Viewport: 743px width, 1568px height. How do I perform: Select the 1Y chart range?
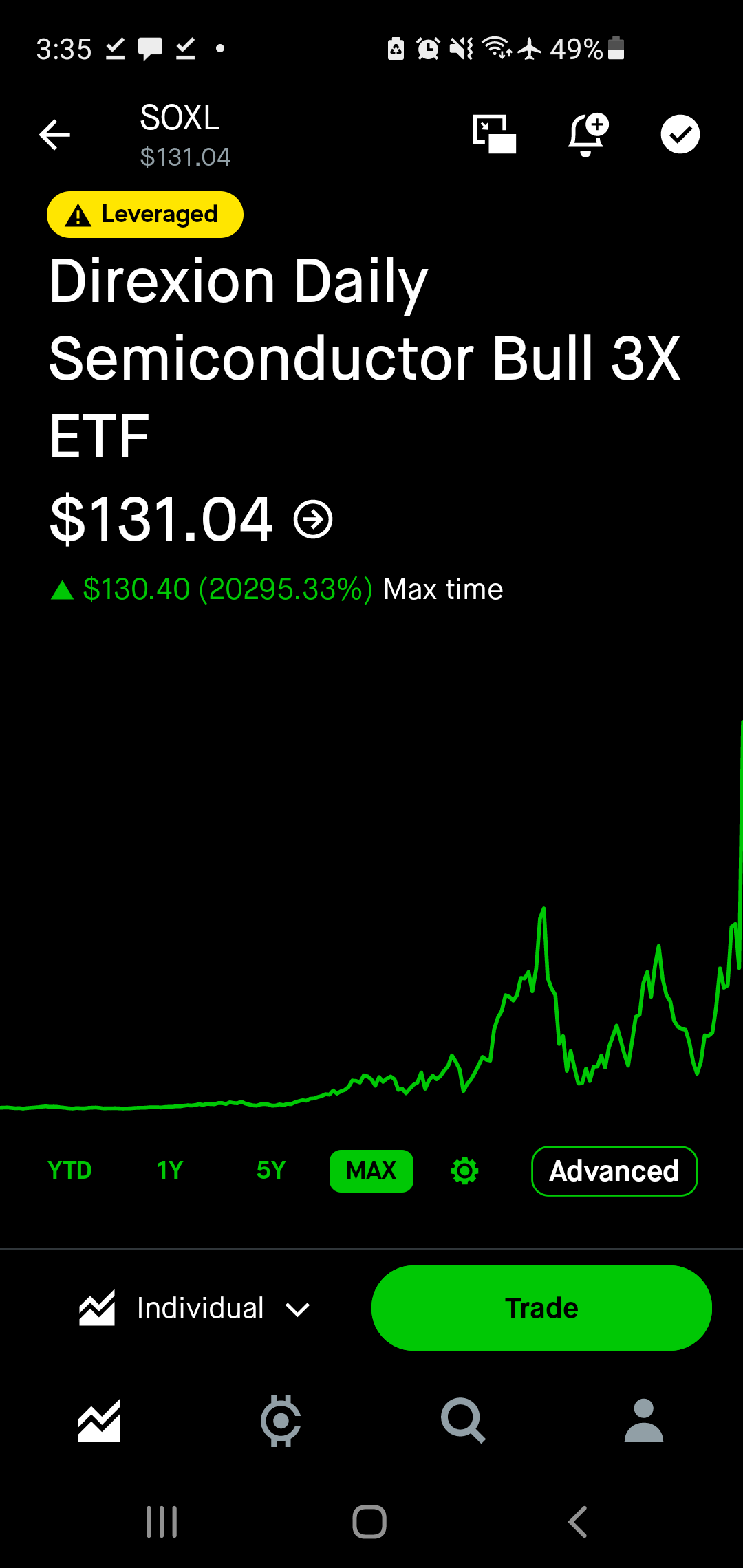click(170, 1170)
